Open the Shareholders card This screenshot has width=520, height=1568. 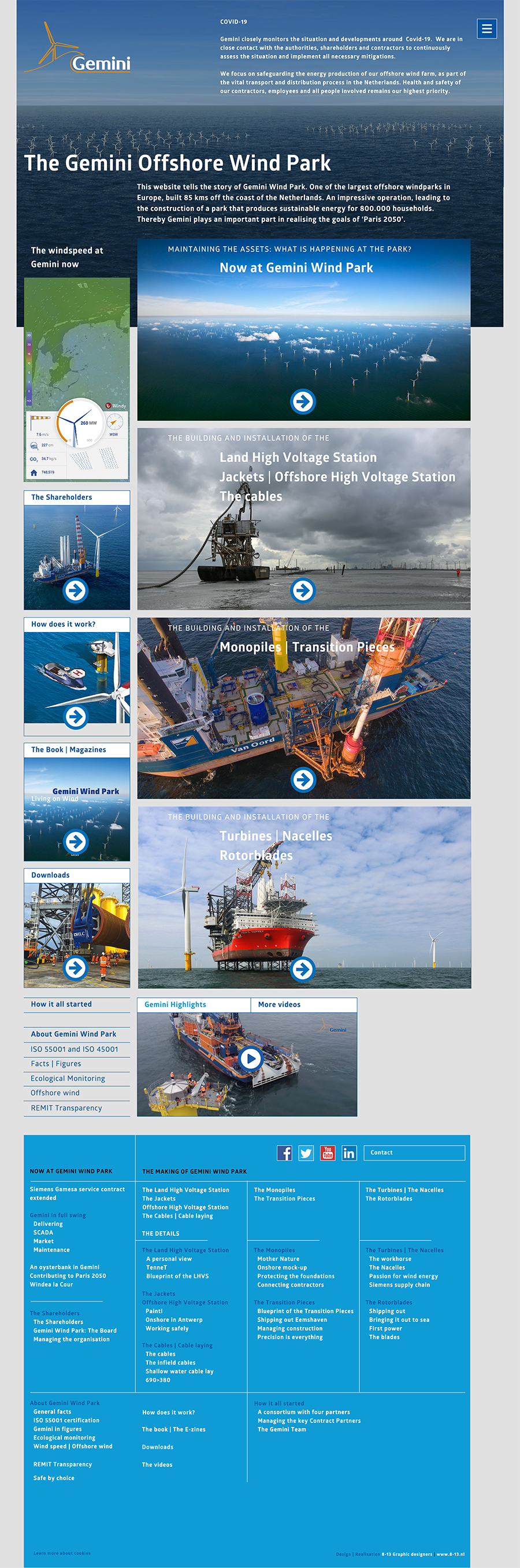[x=76, y=590]
